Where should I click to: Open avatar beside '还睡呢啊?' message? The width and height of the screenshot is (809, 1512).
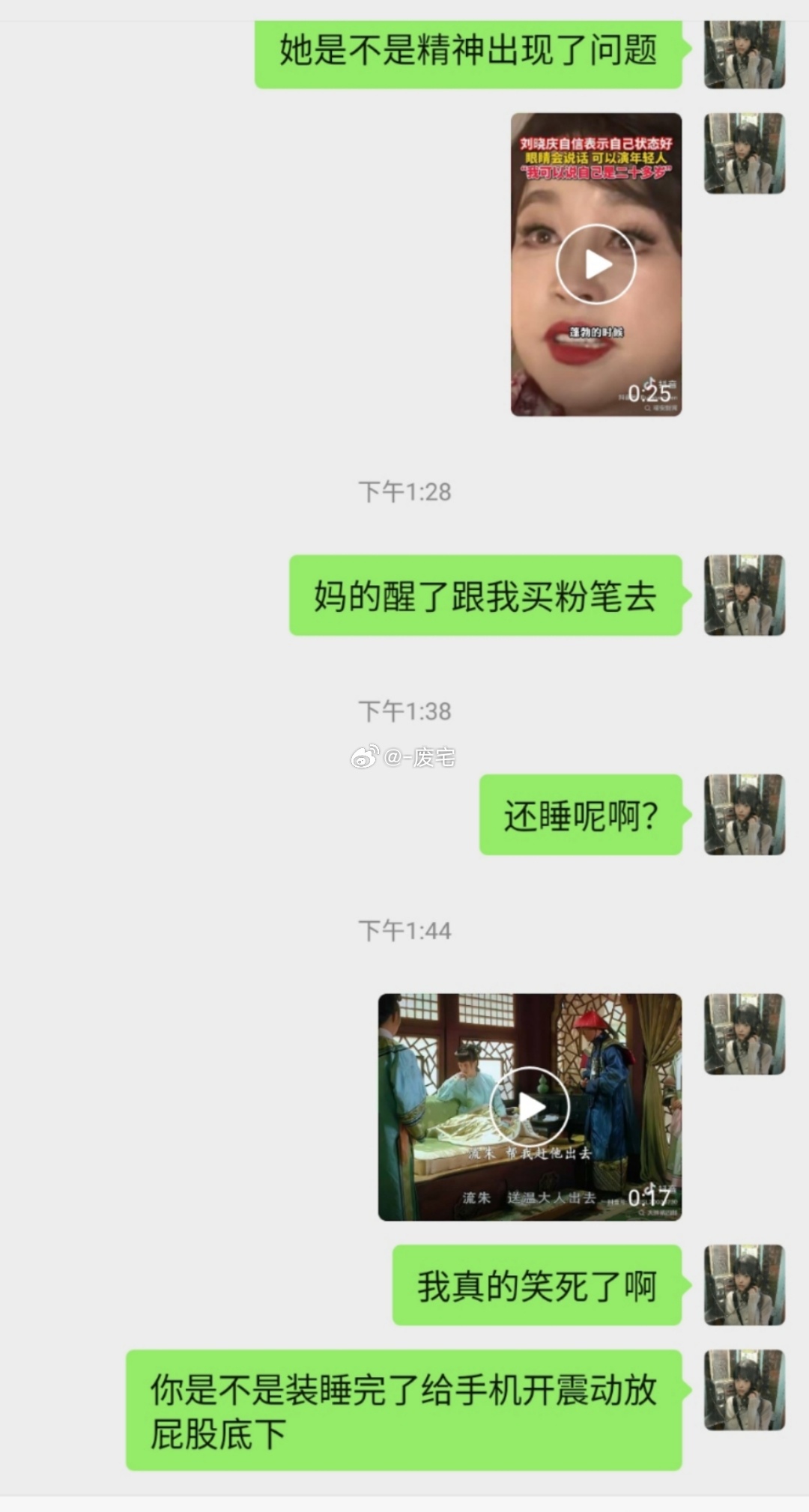pos(744,815)
